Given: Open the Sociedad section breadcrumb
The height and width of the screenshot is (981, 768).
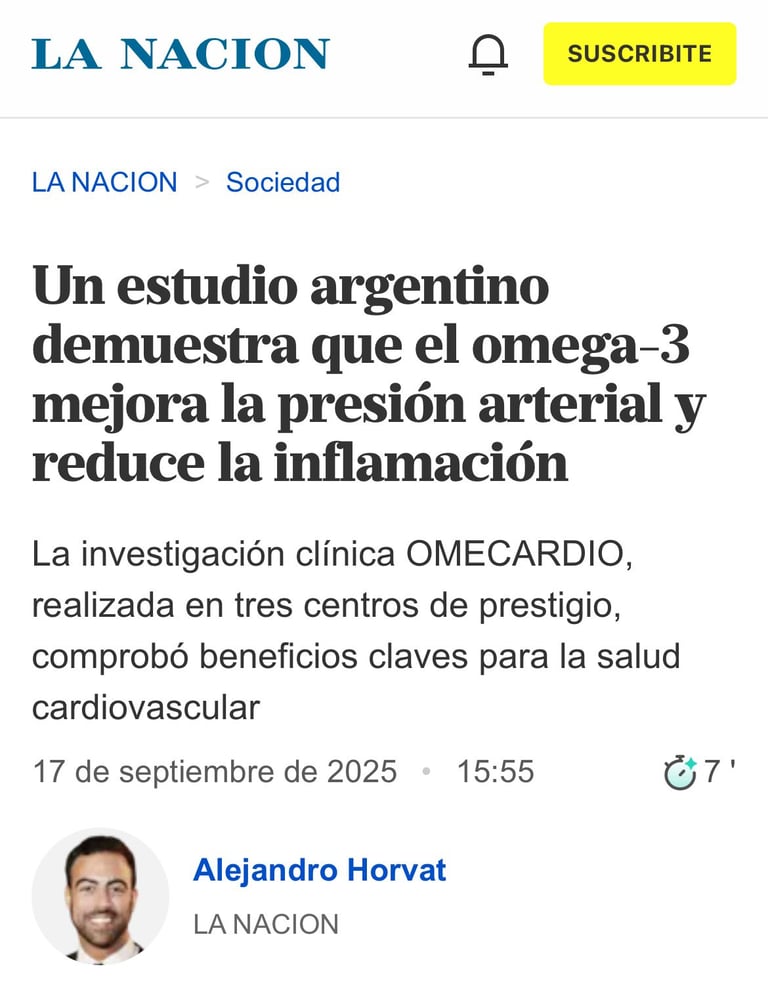Looking at the screenshot, I should (x=283, y=182).
